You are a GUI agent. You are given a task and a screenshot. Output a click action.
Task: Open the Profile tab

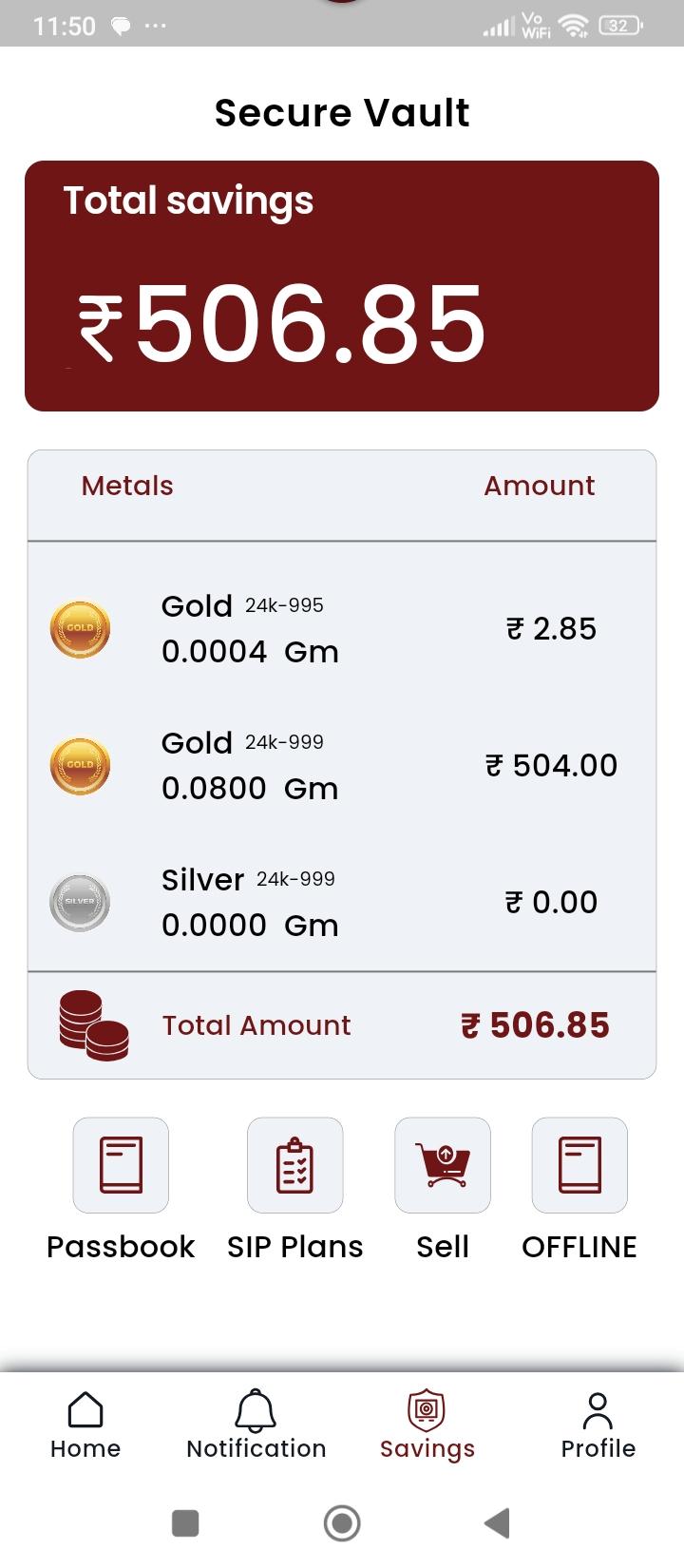598,1425
